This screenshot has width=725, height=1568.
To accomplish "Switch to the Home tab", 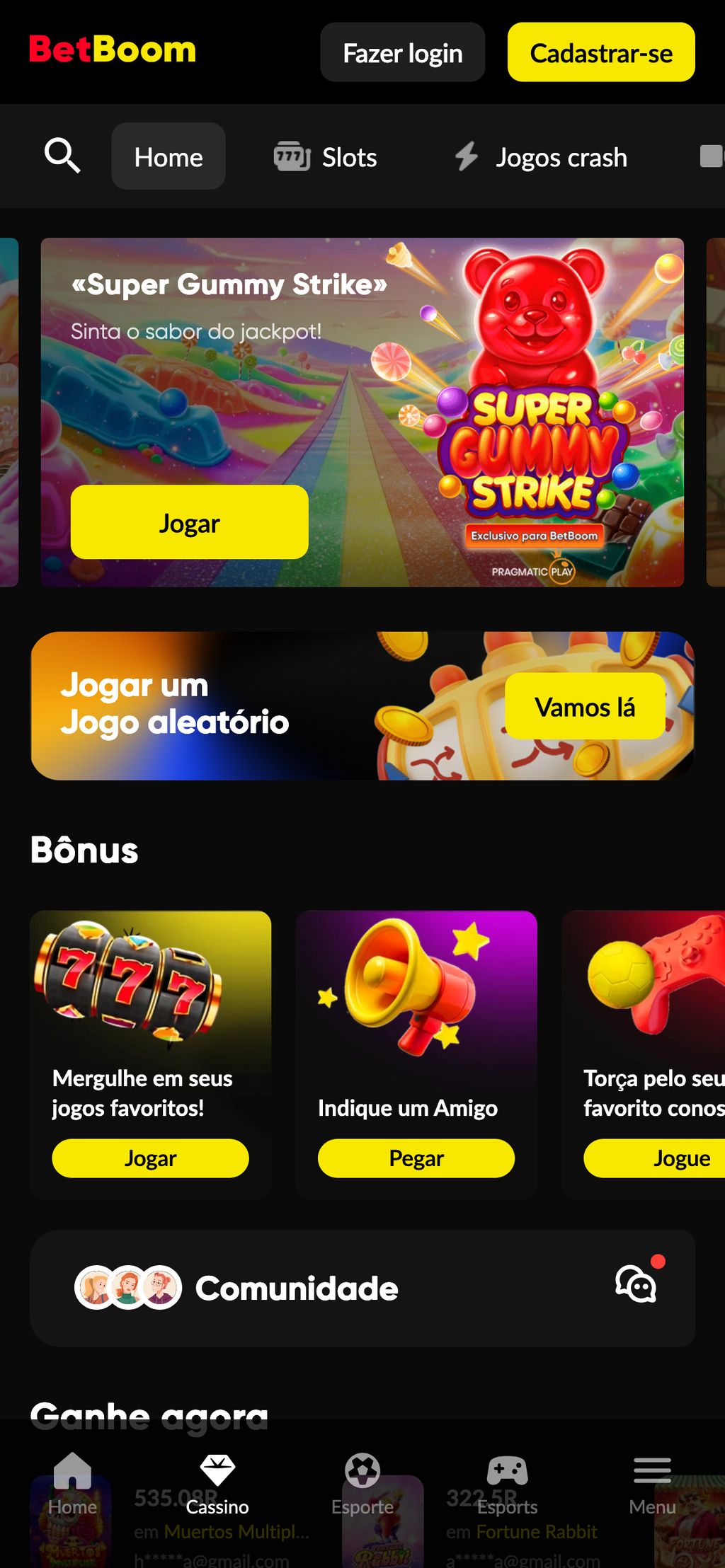I will (x=168, y=156).
